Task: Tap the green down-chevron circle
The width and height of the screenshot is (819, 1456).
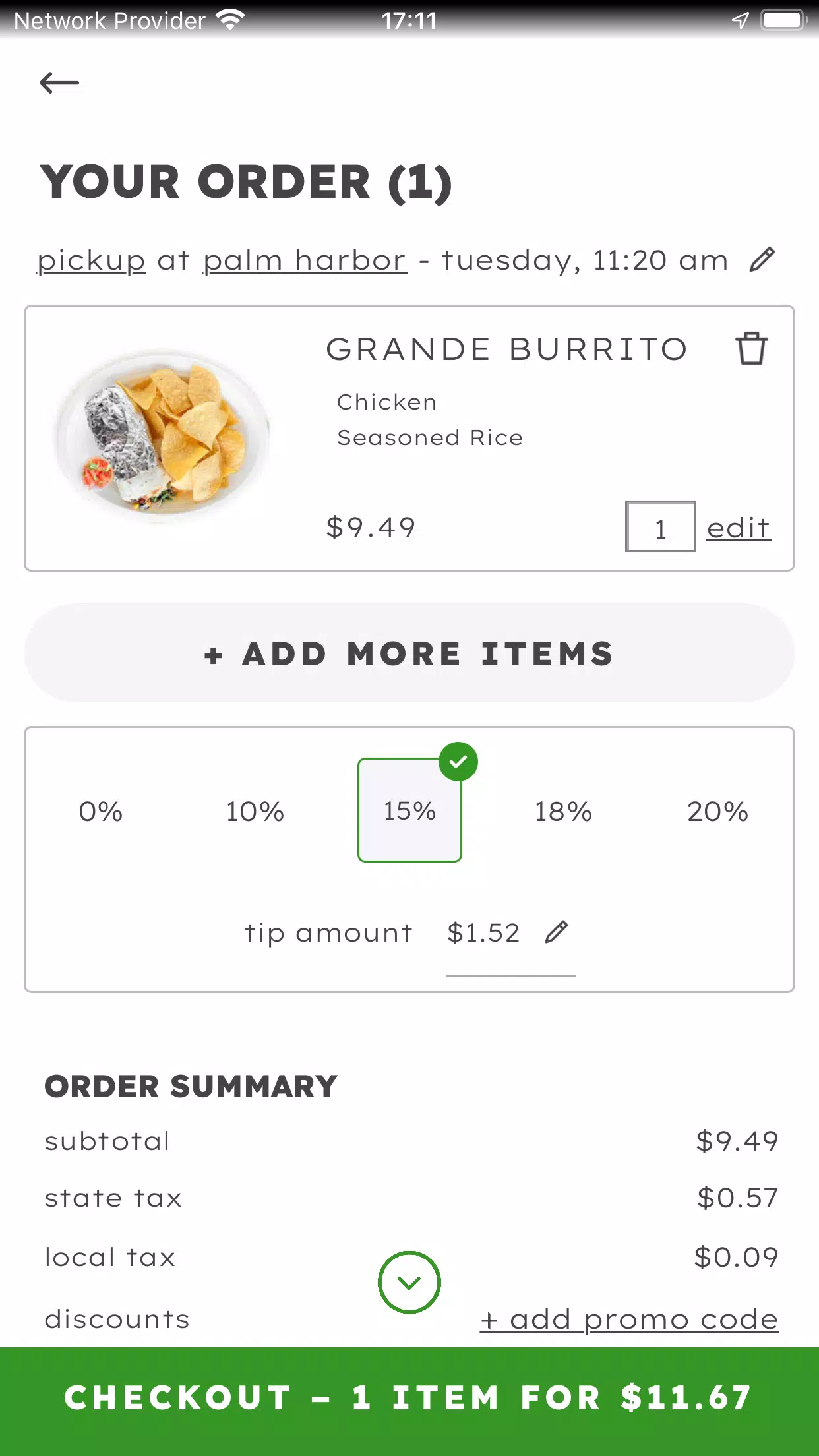Action: coord(409,1282)
